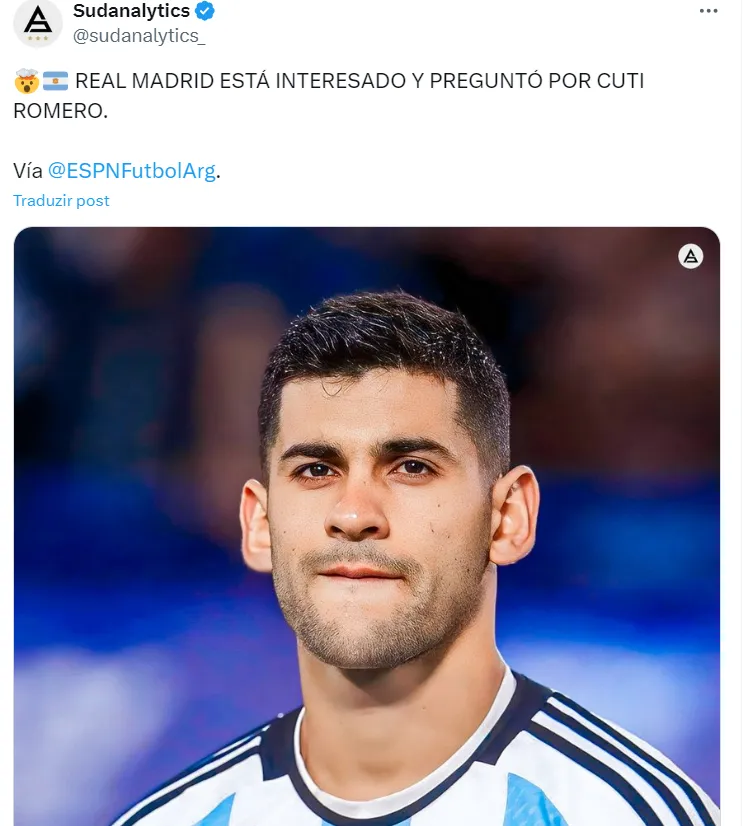Open the post's more options menu

[x=708, y=11]
